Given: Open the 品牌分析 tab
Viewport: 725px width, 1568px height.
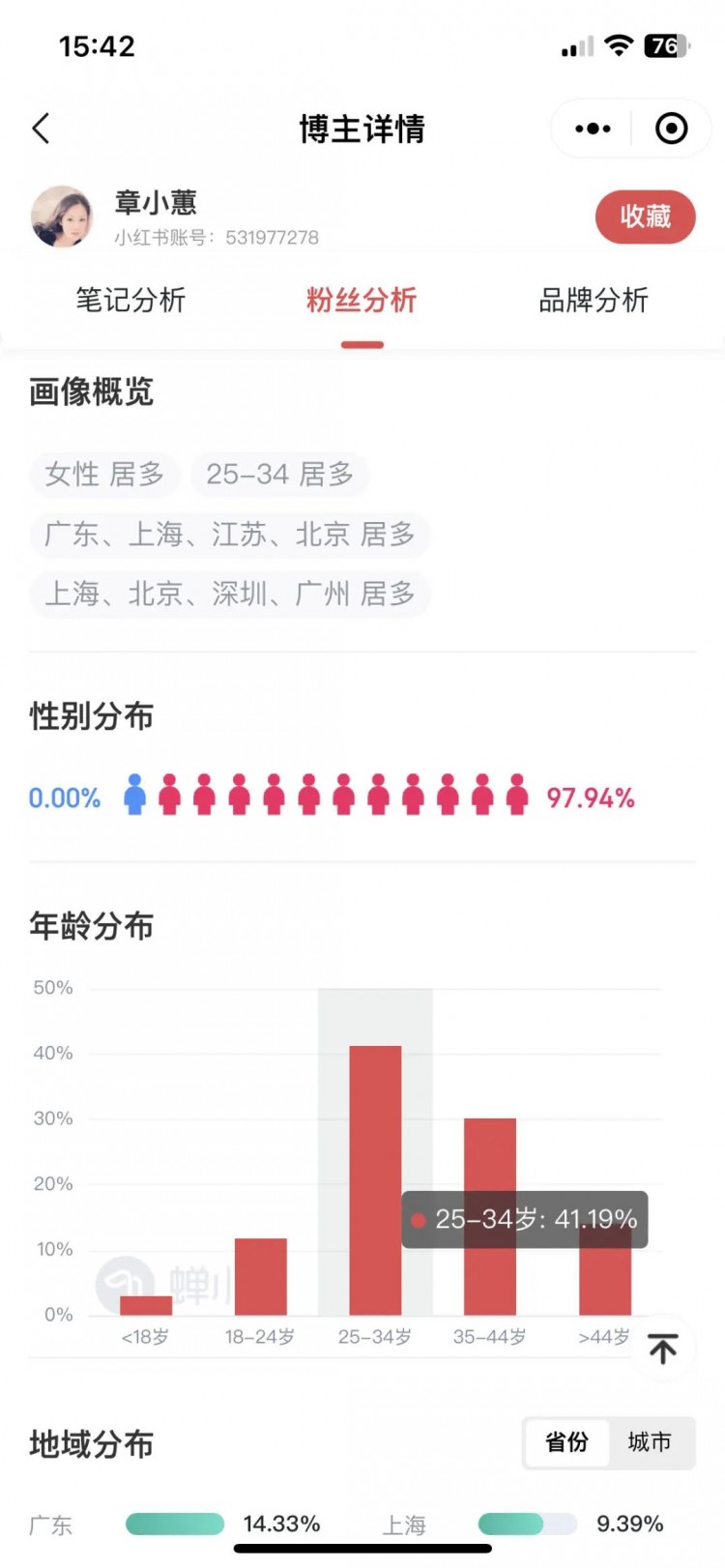Looking at the screenshot, I should point(591,301).
